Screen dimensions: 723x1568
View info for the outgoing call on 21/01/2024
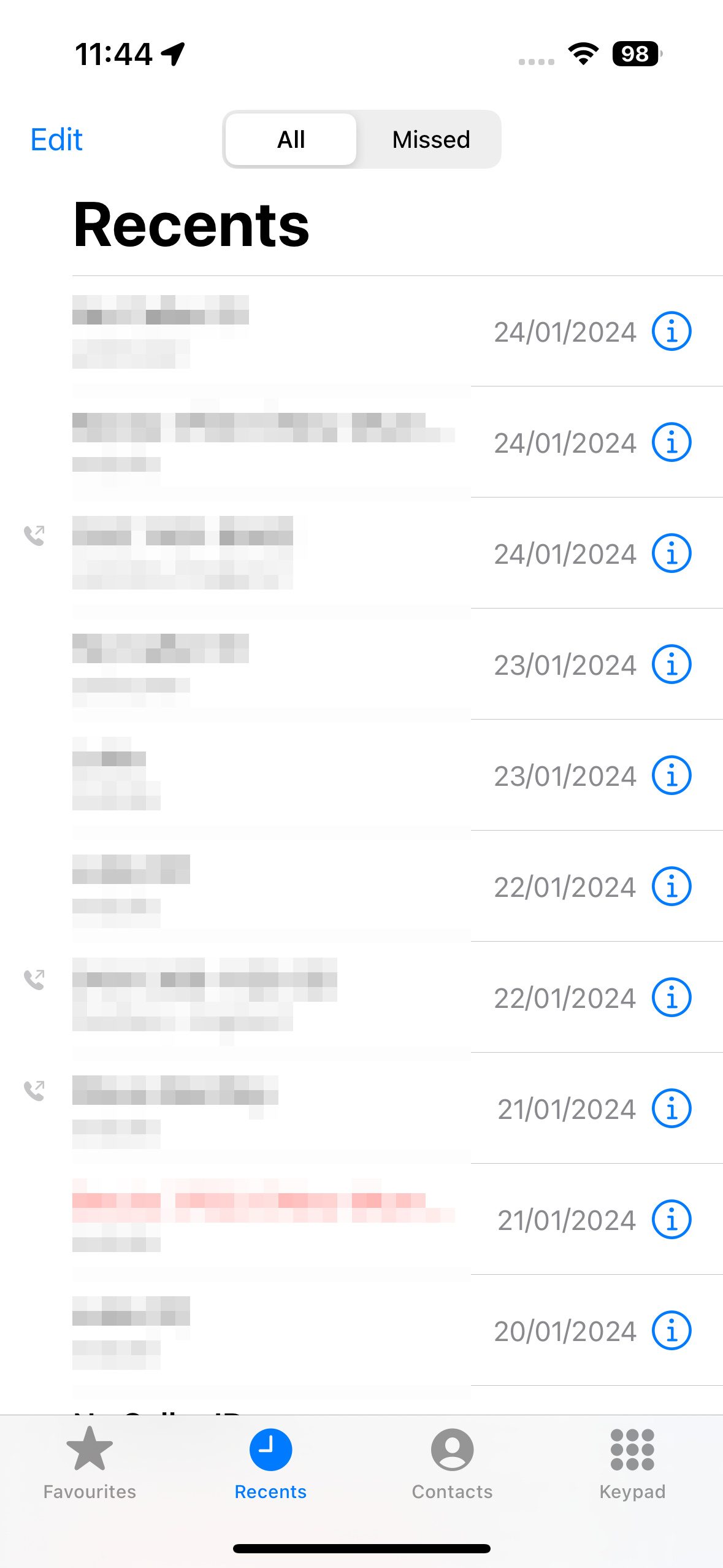click(x=671, y=1109)
